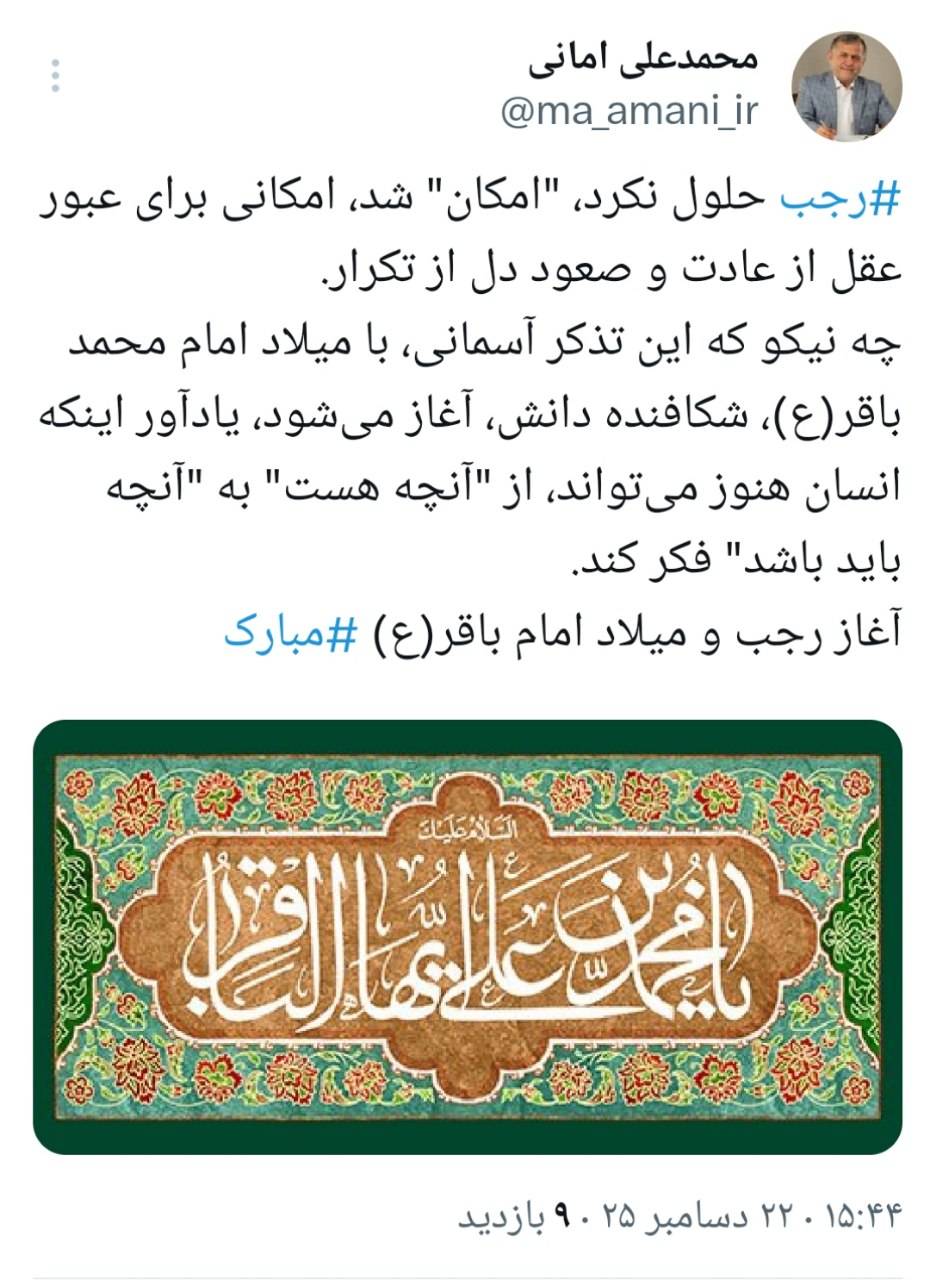Screen dimensions: 930x1280
Task: Open محمدعلی امانی's profile picture
Action: 847,87
